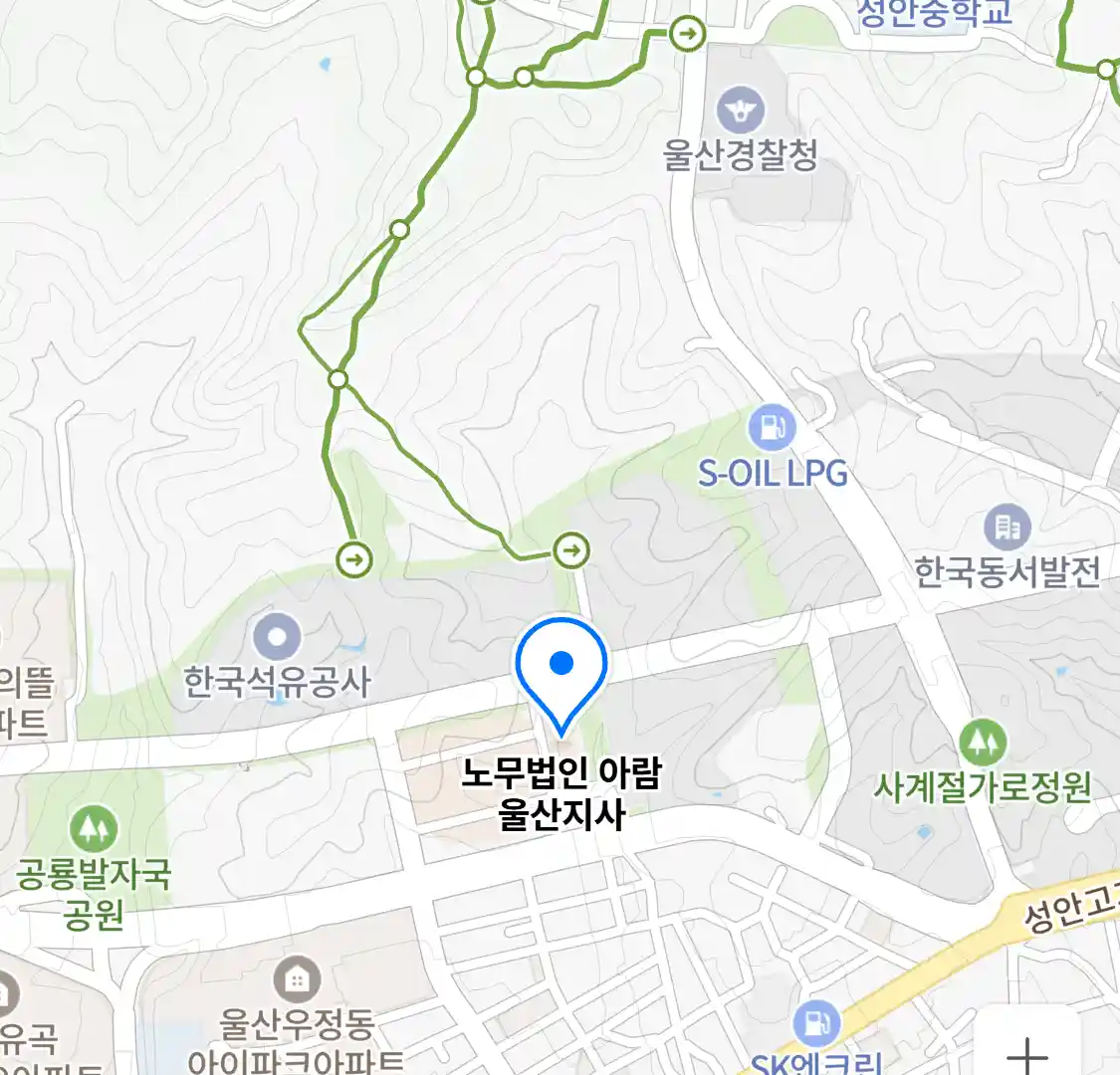1120x1075 pixels.
Task: Open the 한국동서발전 building marker
Action: [1008, 528]
